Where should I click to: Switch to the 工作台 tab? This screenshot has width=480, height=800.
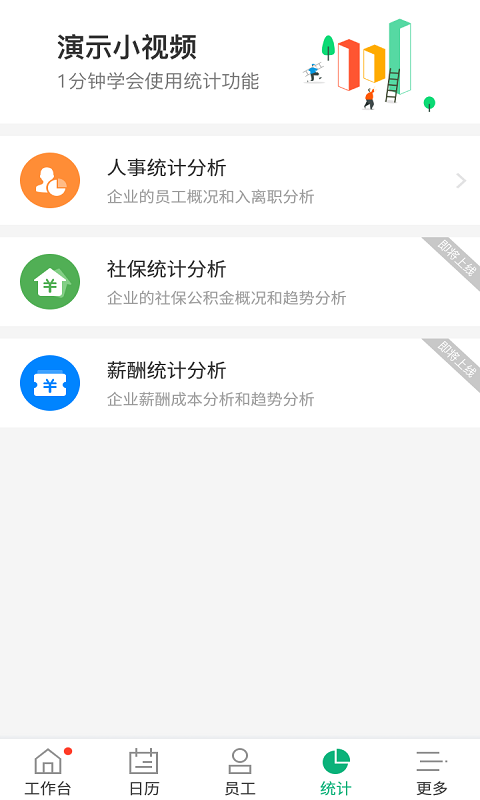pos(48,770)
